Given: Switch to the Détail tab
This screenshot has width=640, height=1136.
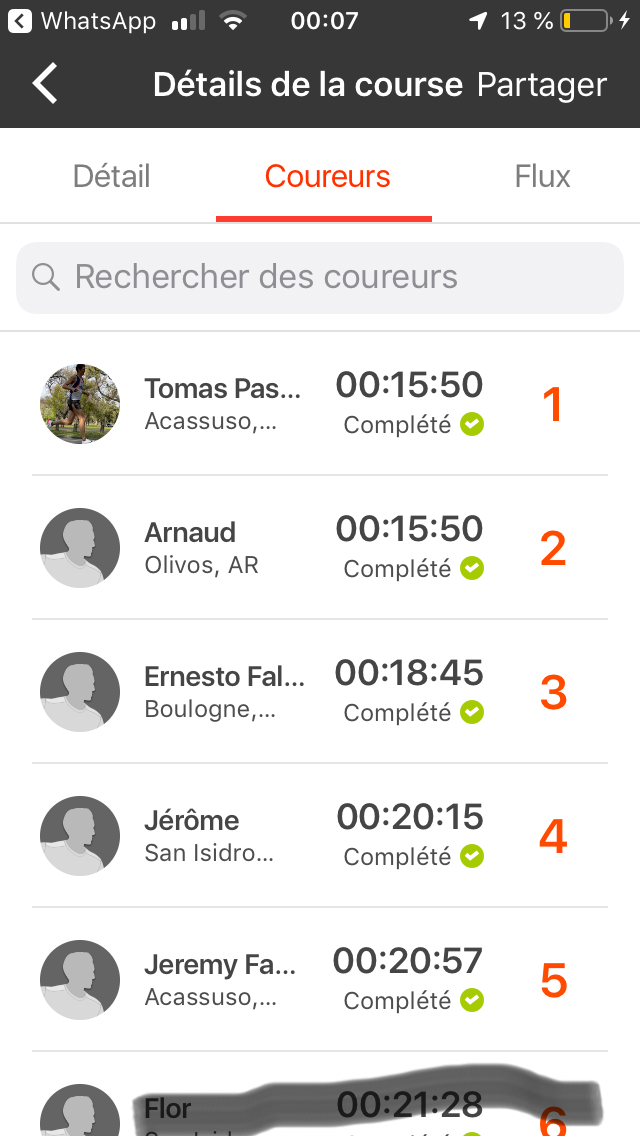Looking at the screenshot, I should coord(111,176).
